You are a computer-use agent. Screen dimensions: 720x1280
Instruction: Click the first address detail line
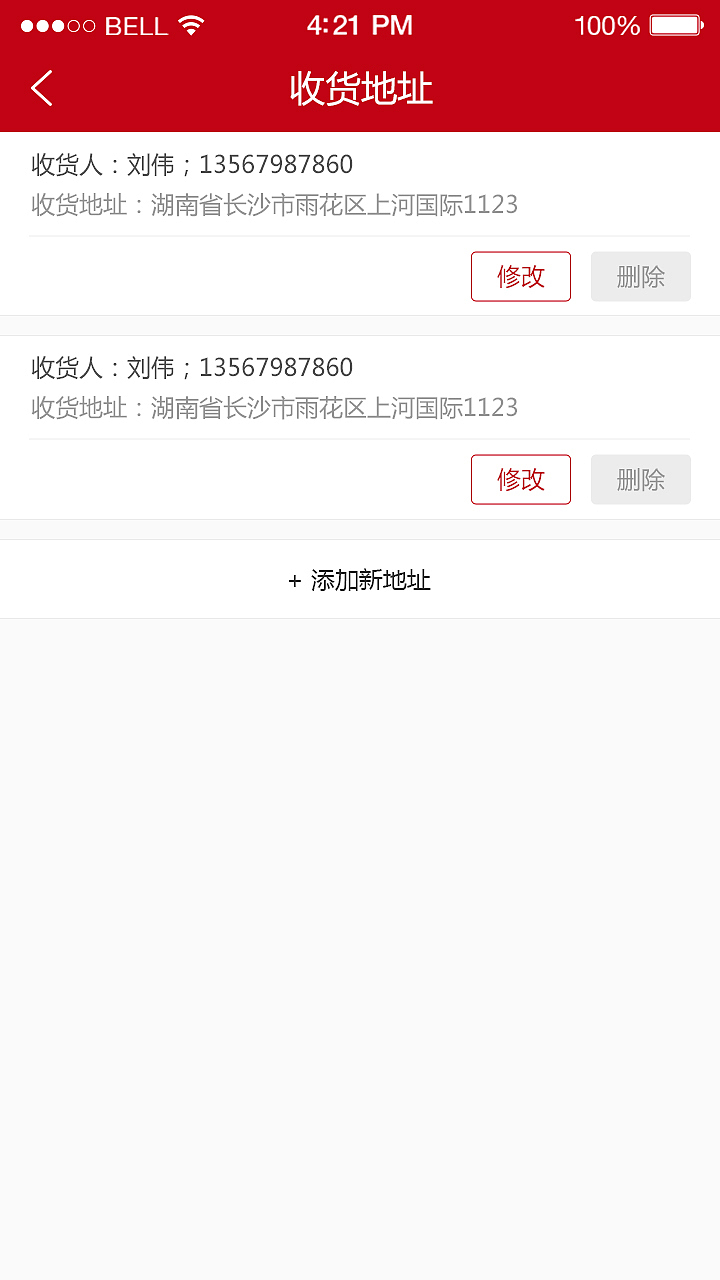click(x=274, y=205)
